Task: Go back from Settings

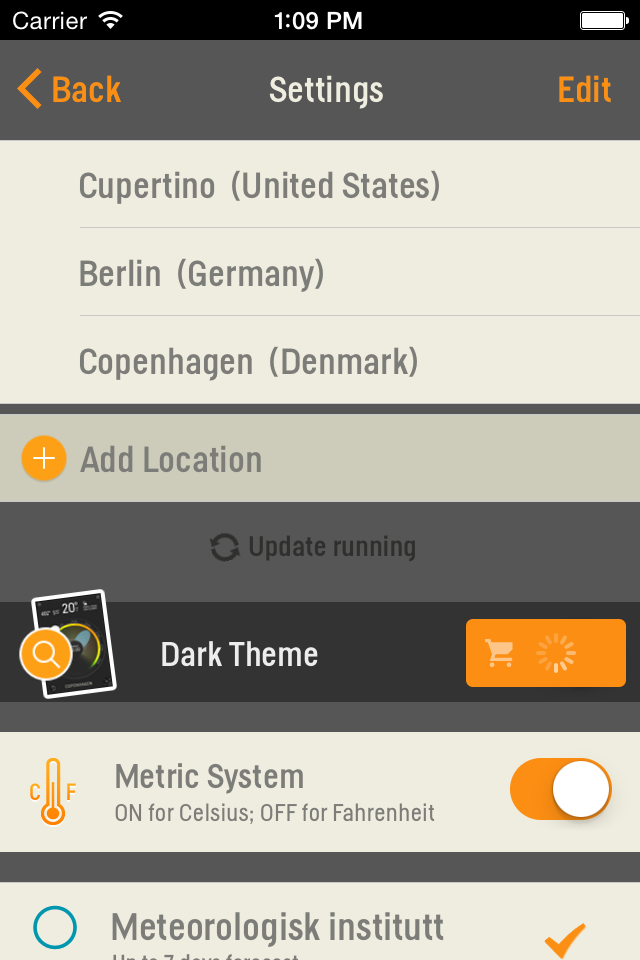Action: [69, 90]
